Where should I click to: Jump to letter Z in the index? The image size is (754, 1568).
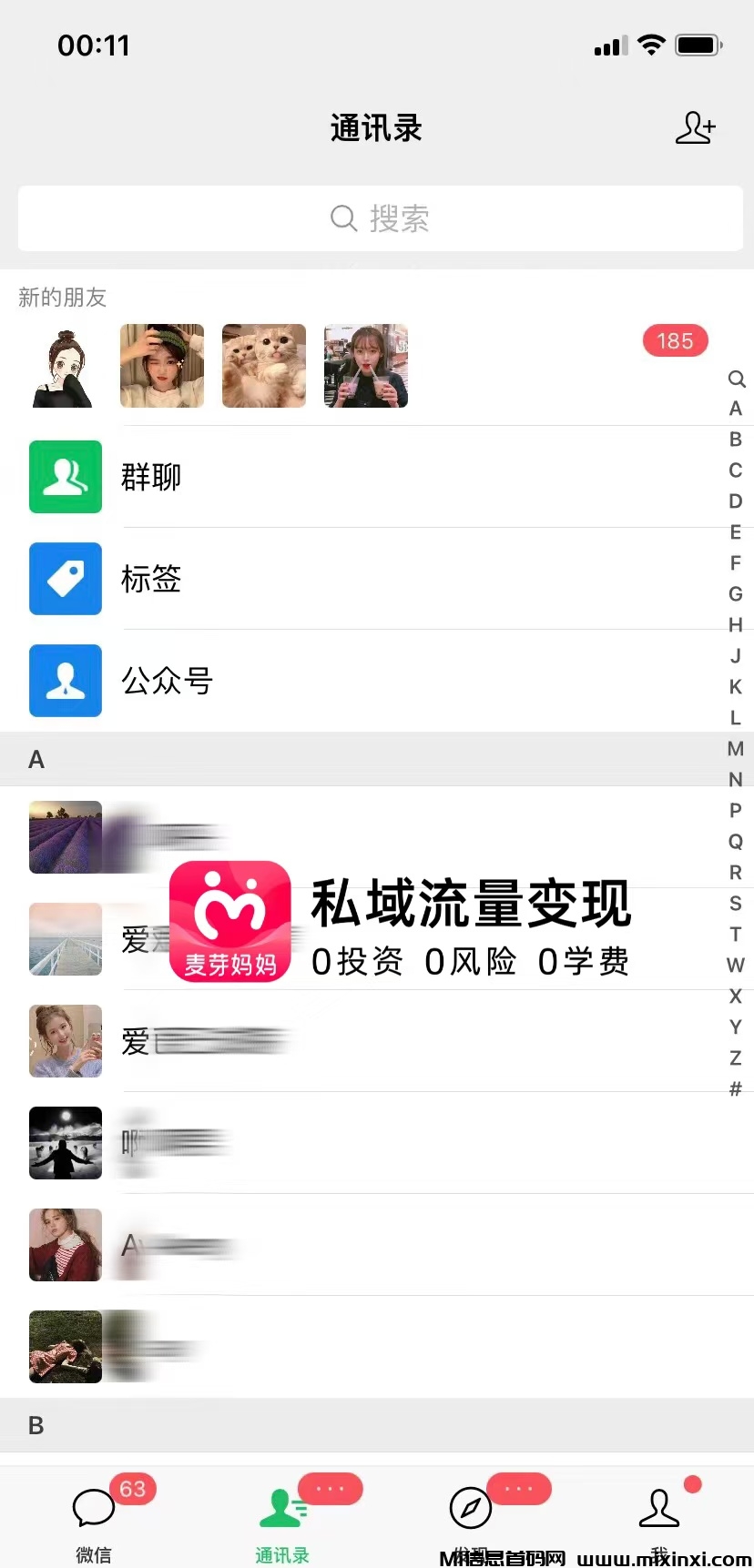coord(736,1057)
